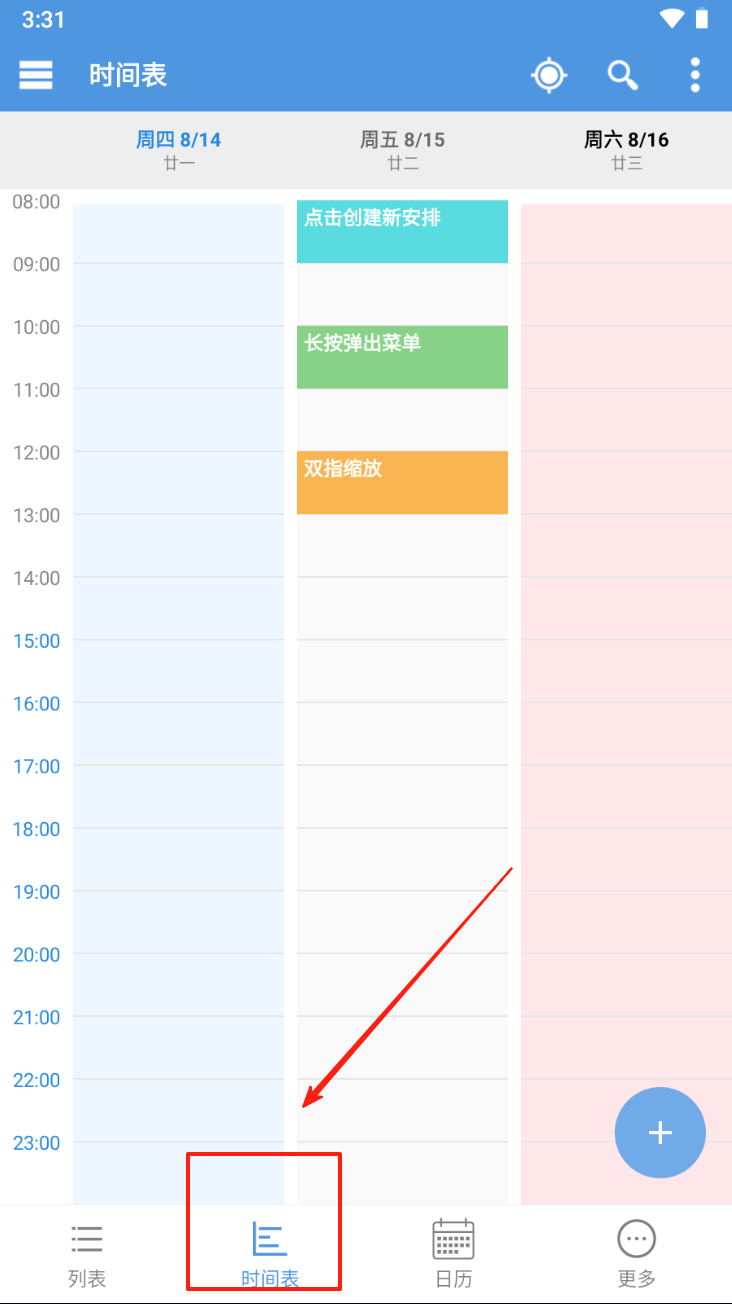Switch to the 时间表 tab

pos(269,1254)
